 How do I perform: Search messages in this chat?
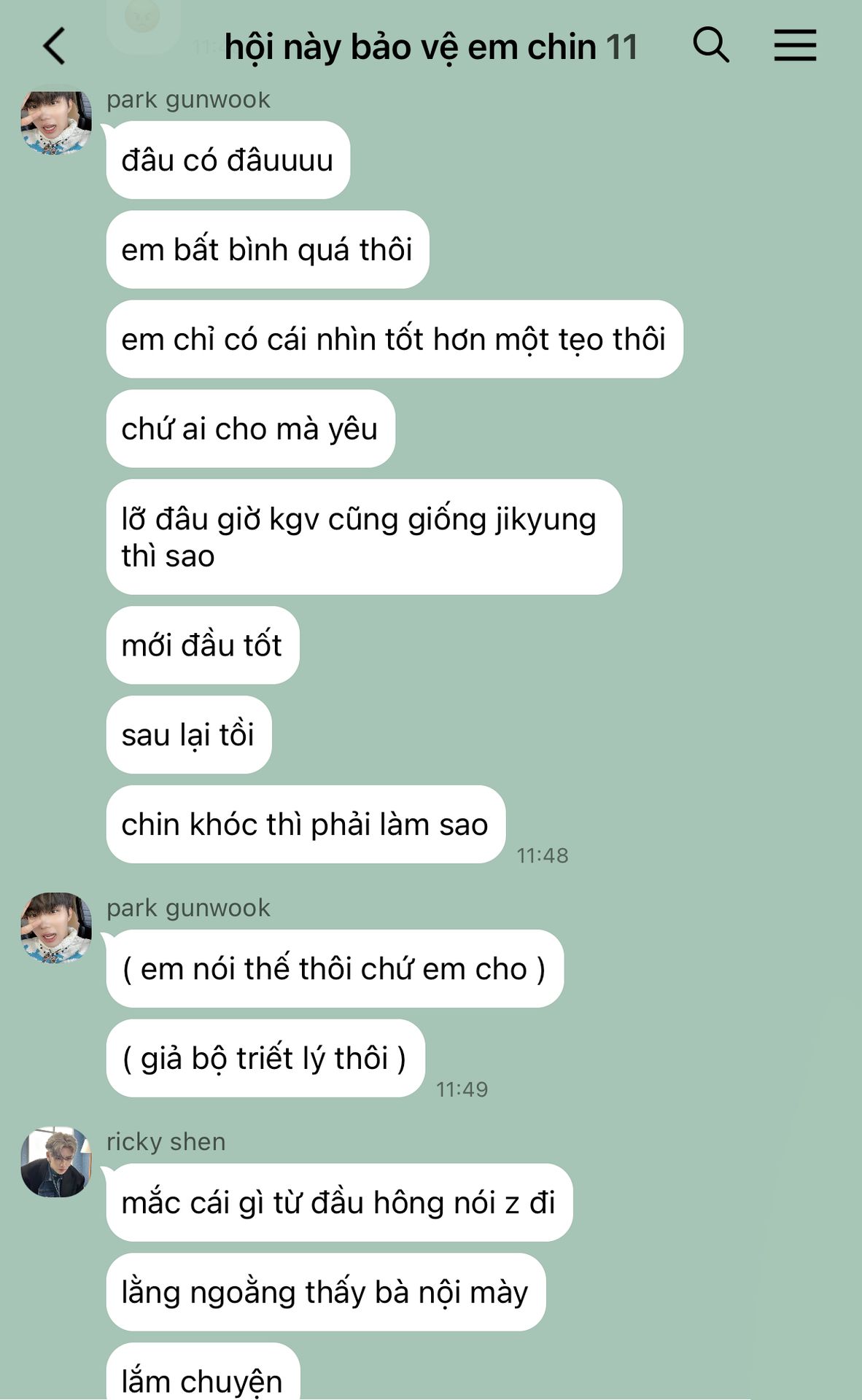[710, 45]
